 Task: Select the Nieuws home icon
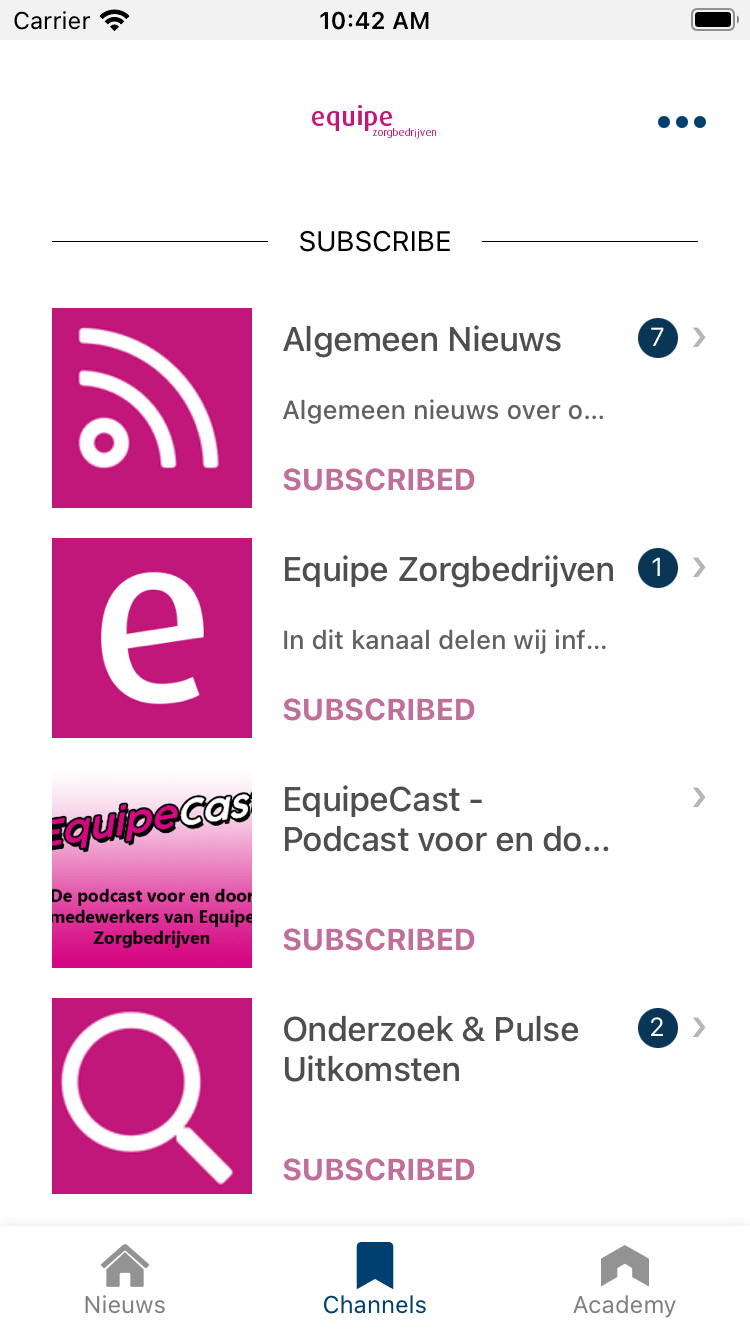tap(124, 1263)
